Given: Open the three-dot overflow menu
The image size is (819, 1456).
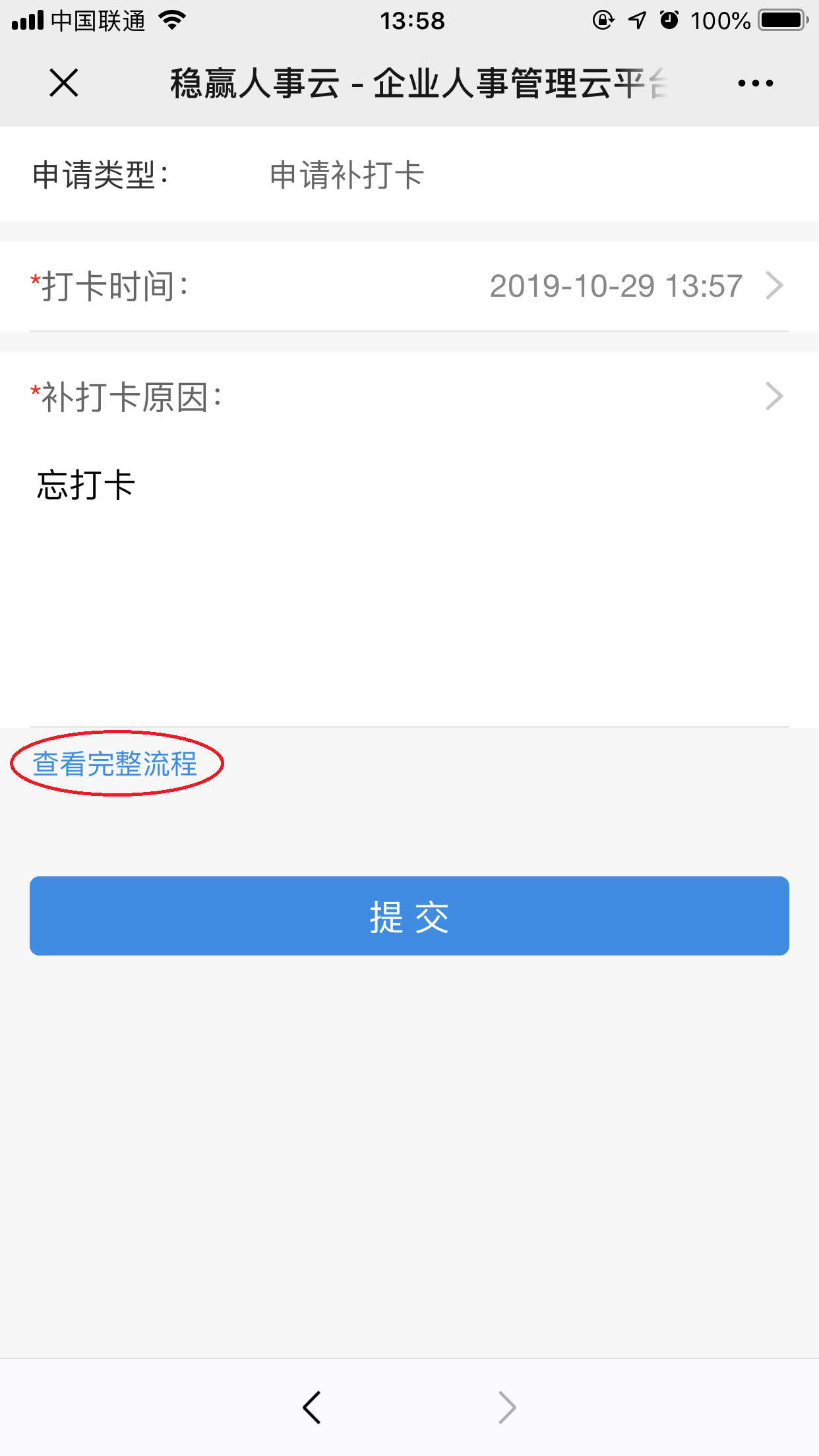Looking at the screenshot, I should (756, 83).
